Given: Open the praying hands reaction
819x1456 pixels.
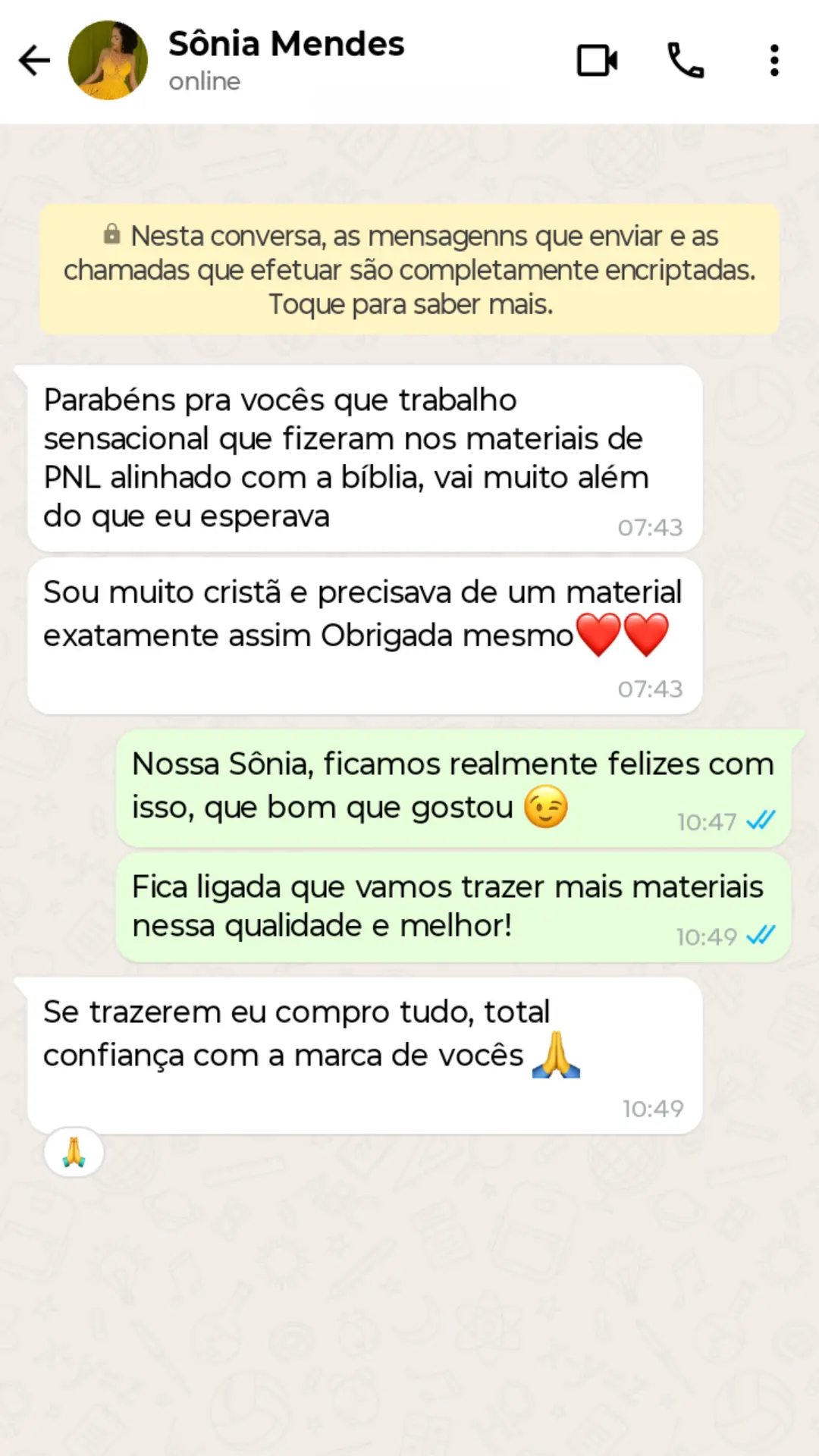Looking at the screenshot, I should (x=74, y=1152).
